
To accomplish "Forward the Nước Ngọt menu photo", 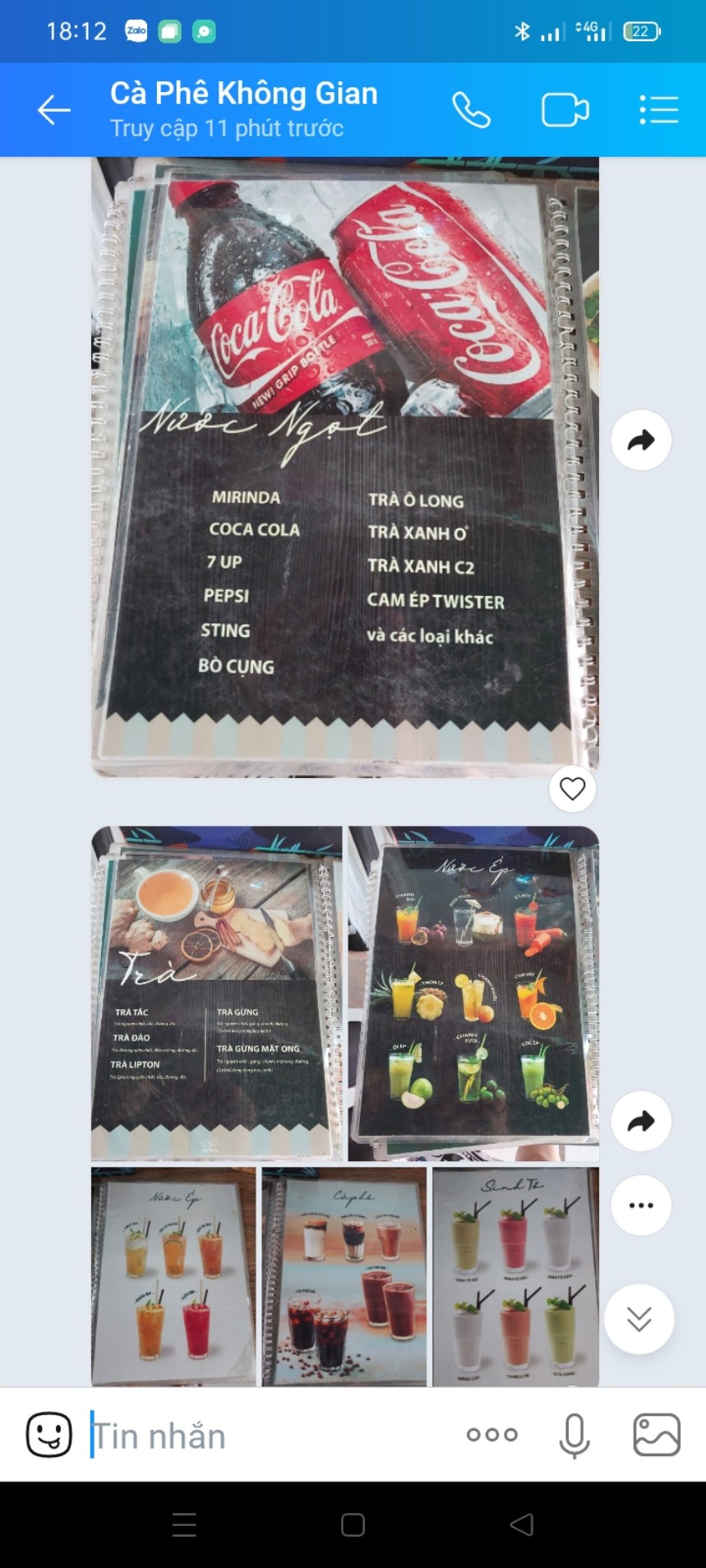I will (x=641, y=440).
